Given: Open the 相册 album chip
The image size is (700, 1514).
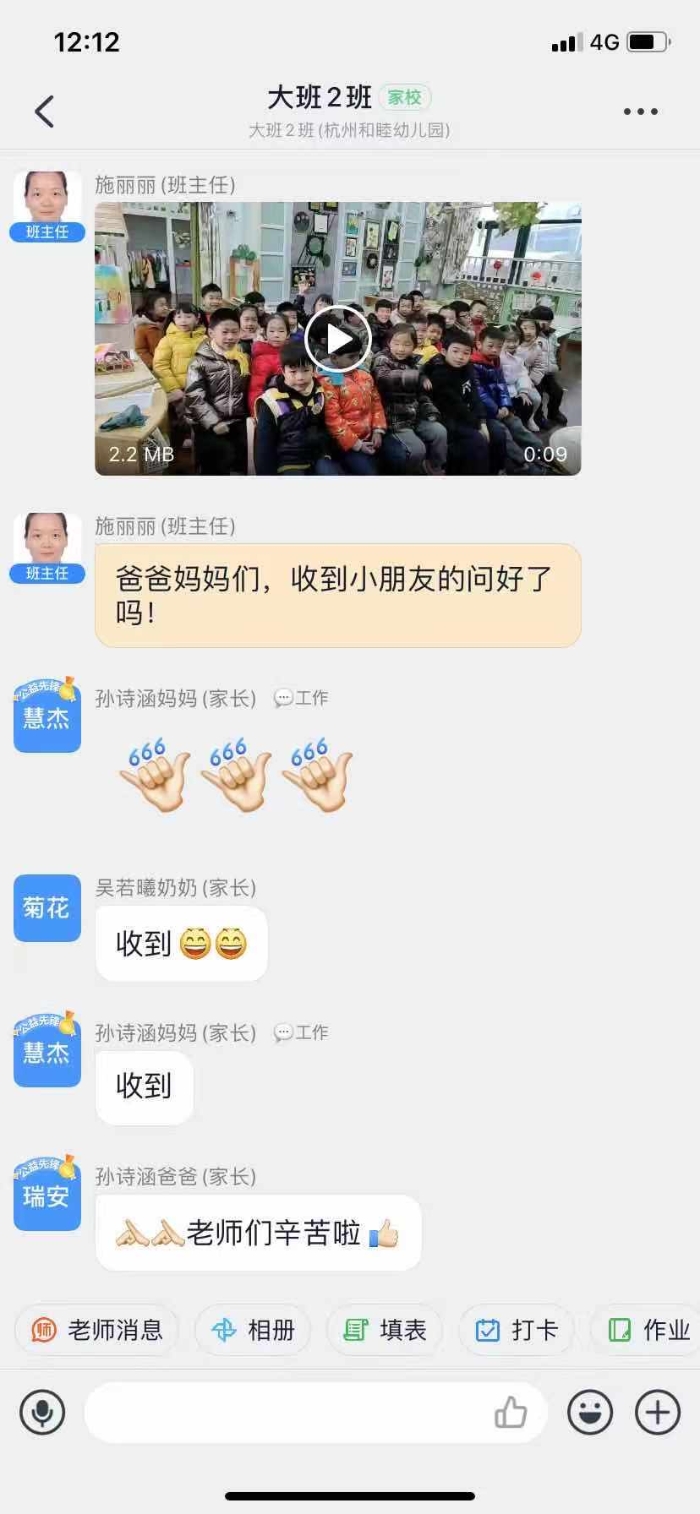Looking at the screenshot, I should [253, 1330].
